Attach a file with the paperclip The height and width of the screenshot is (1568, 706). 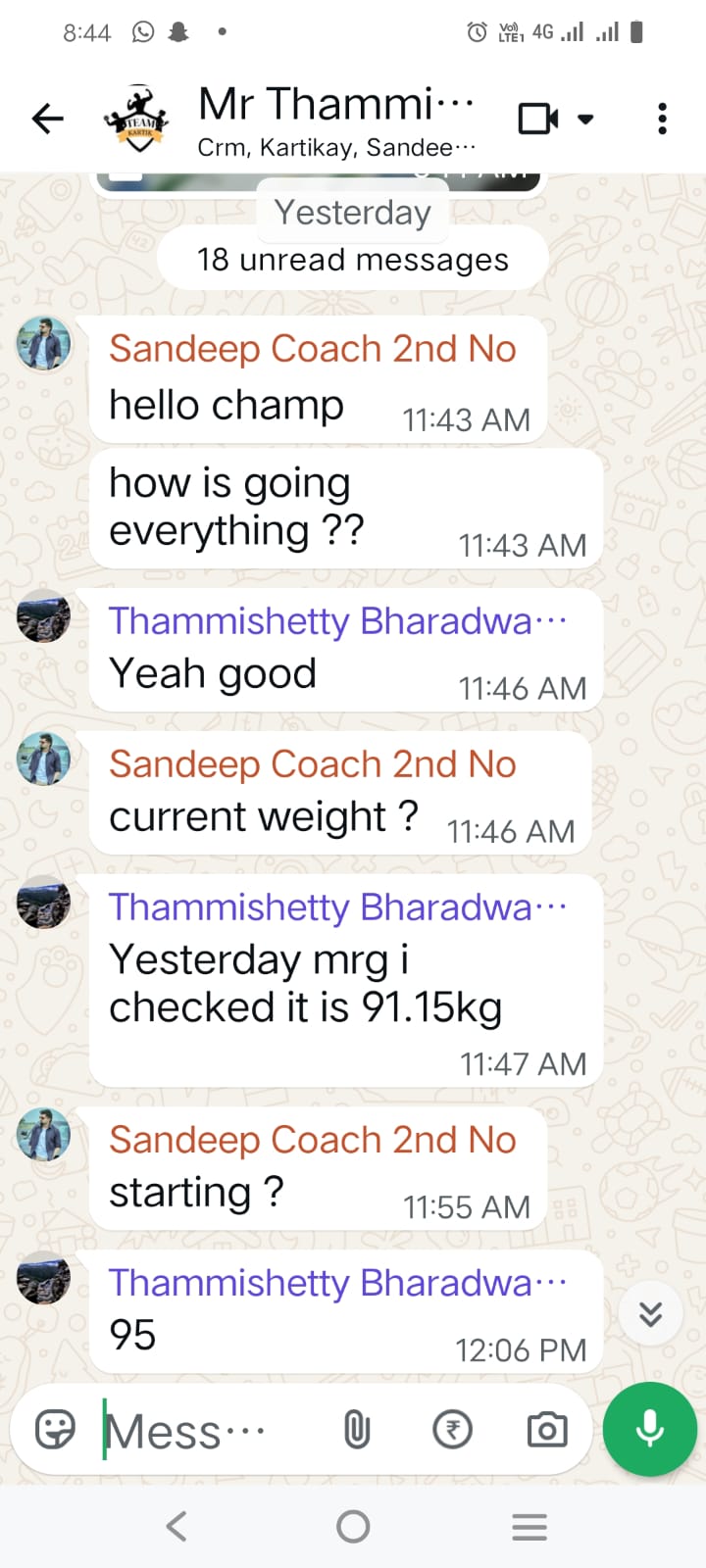(357, 1431)
